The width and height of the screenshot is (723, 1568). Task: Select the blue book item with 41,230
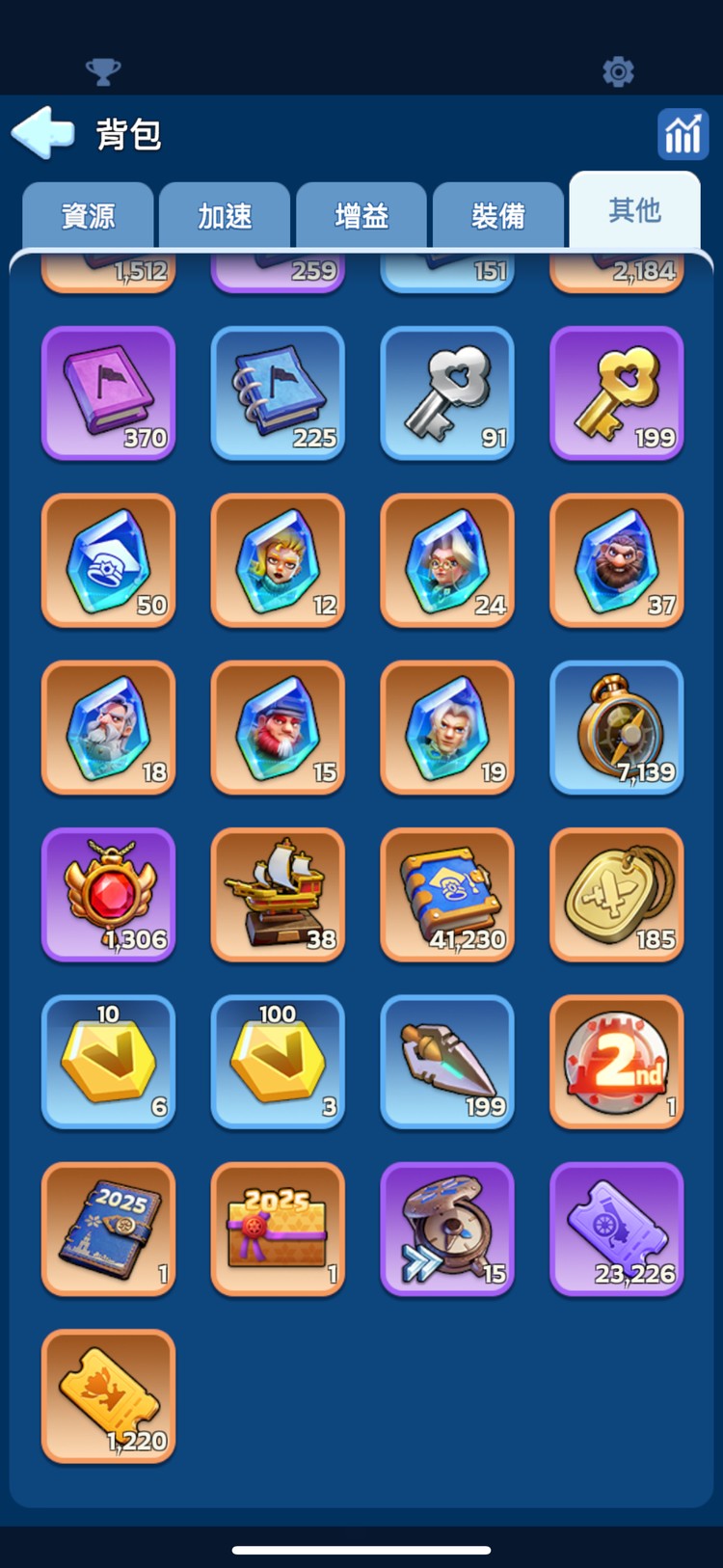(447, 895)
